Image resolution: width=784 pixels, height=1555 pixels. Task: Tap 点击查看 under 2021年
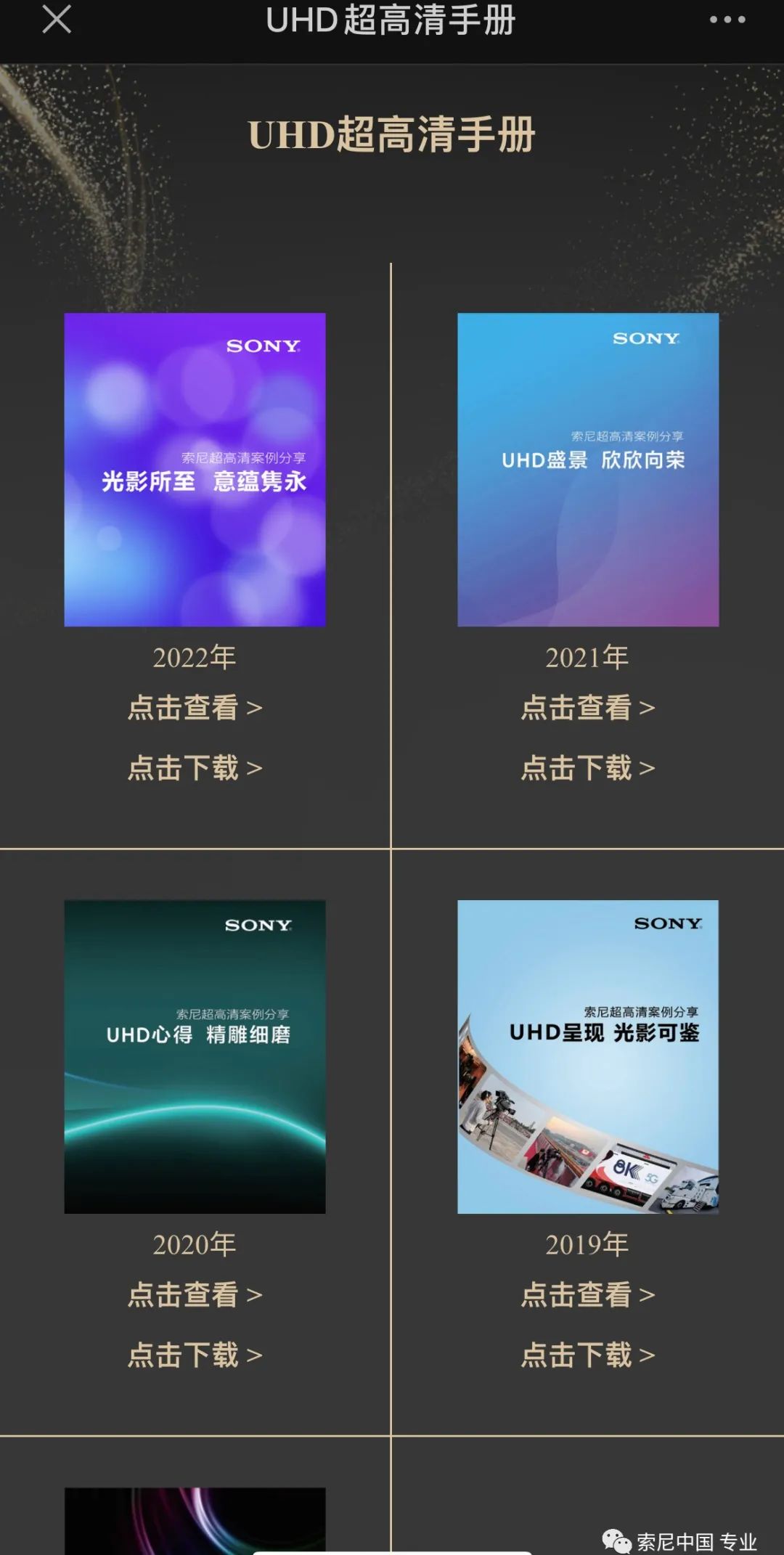588,708
